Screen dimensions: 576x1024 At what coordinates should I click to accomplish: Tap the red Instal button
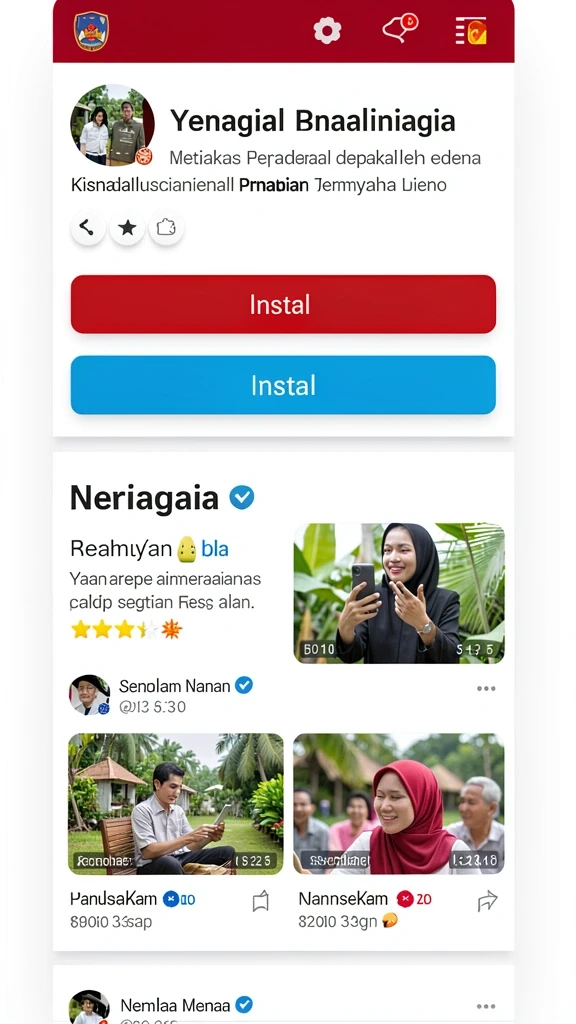283,304
